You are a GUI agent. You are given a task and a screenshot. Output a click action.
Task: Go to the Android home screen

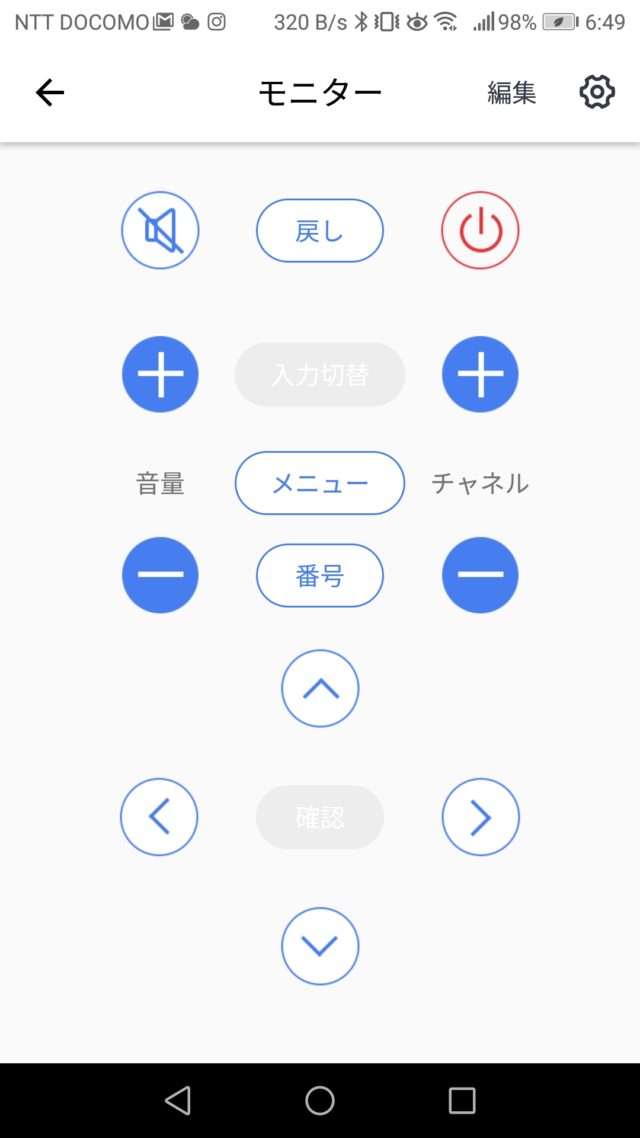[320, 1100]
